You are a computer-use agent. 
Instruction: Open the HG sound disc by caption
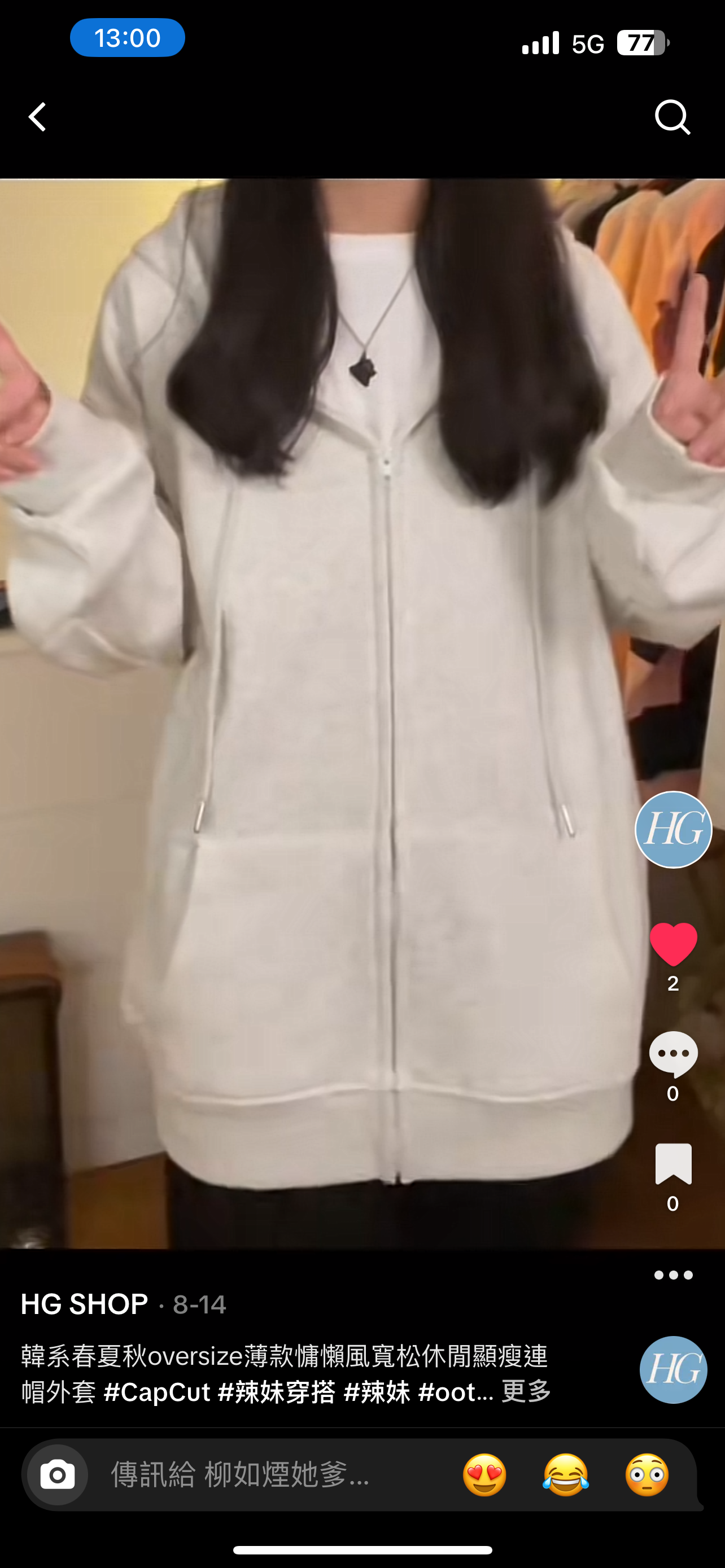point(673,1369)
